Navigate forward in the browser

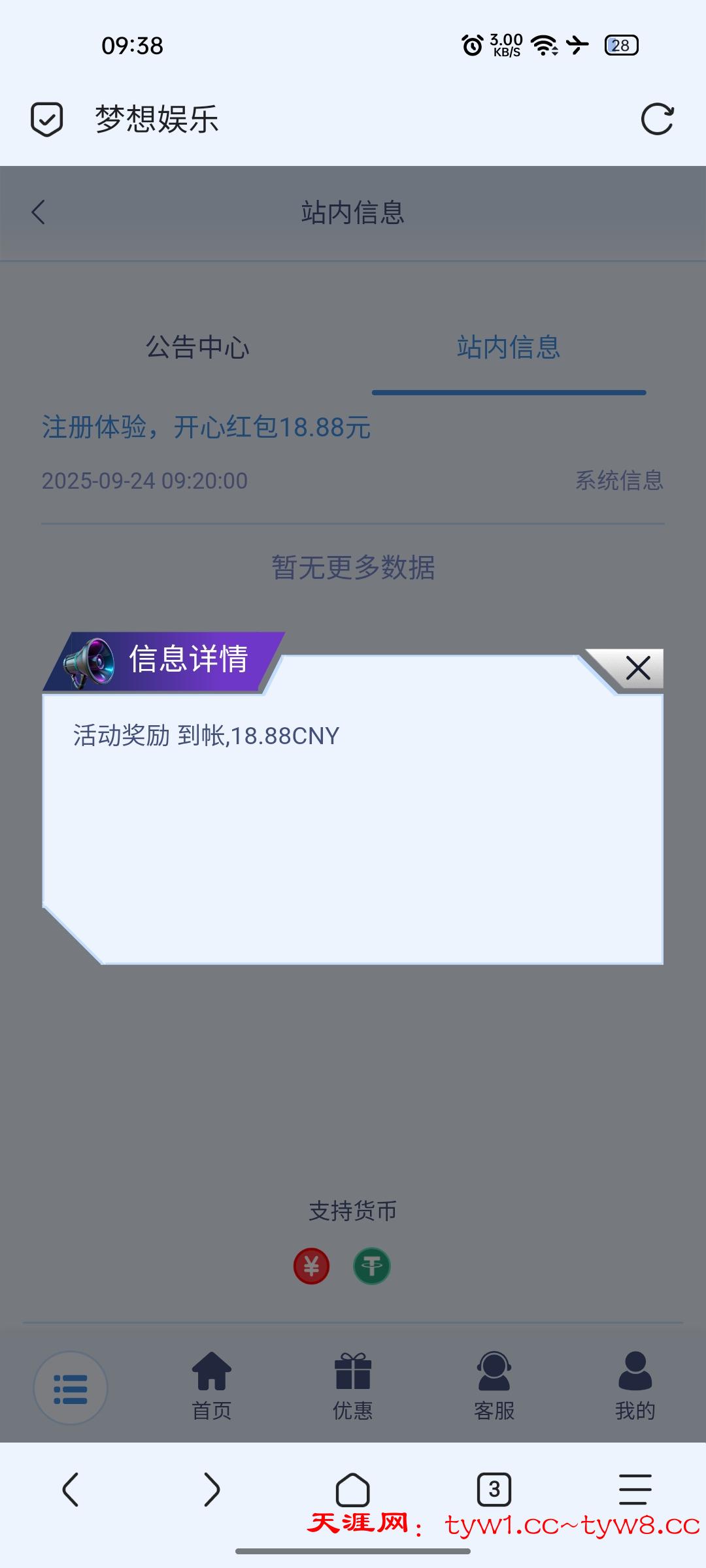pyautogui.click(x=211, y=1489)
